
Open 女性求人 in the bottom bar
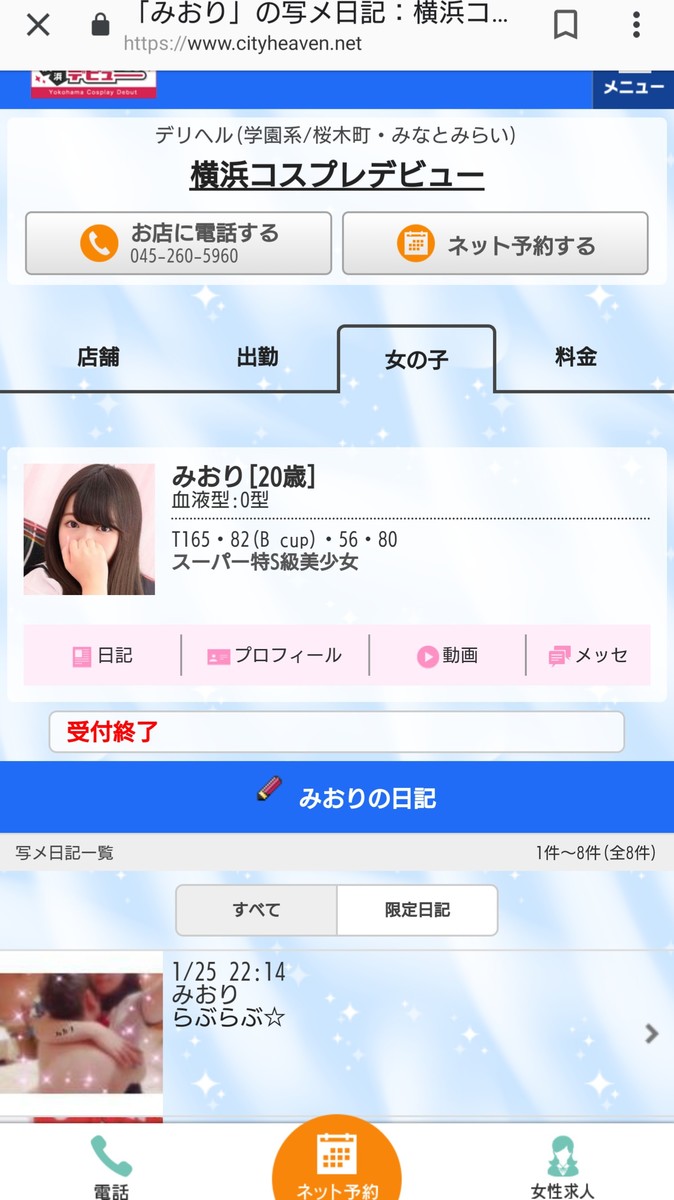(562, 1166)
